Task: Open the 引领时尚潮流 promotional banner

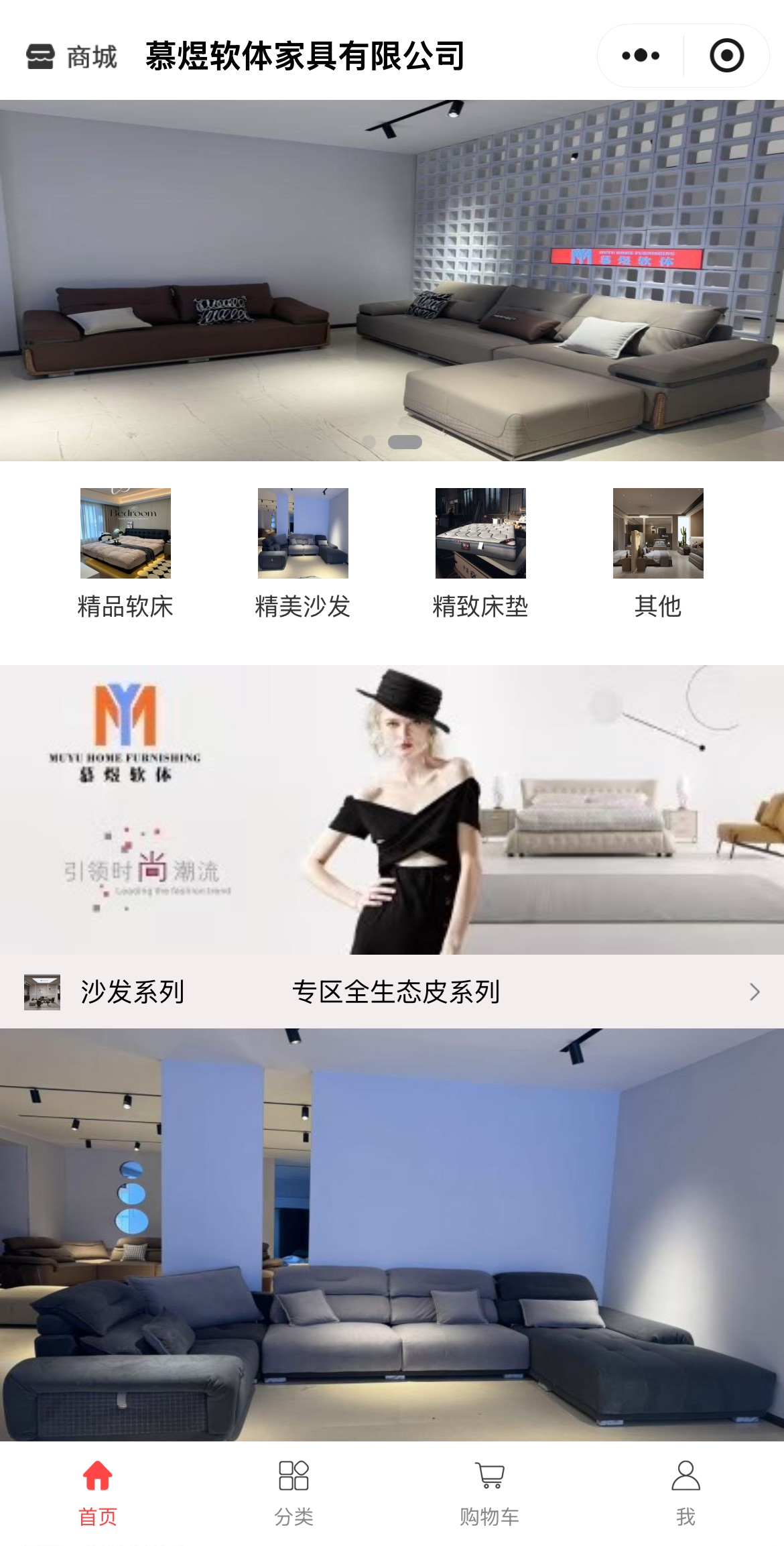Action: click(x=392, y=809)
